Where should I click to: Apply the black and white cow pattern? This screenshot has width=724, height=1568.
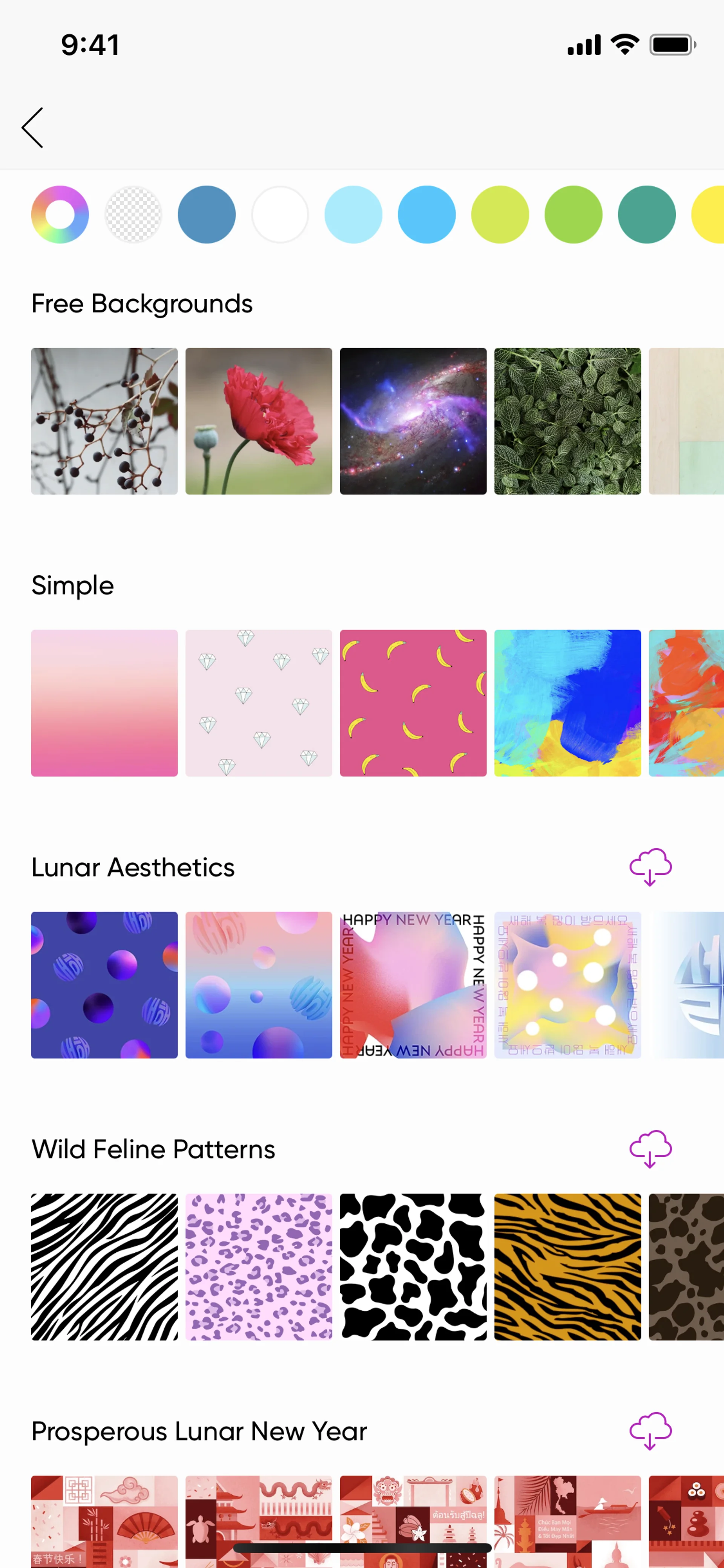click(x=413, y=1267)
